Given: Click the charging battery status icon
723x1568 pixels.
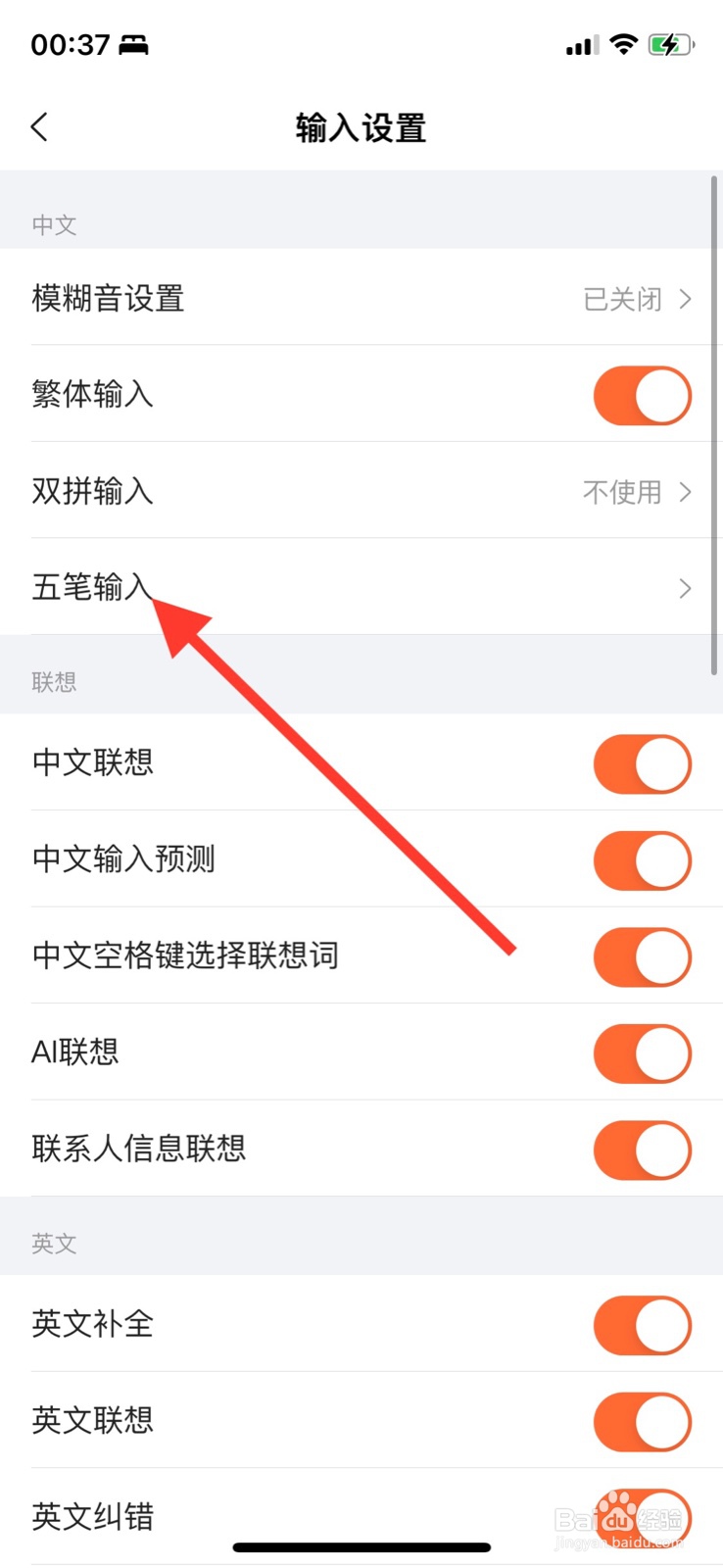Looking at the screenshot, I should click(x=672, y=43).
